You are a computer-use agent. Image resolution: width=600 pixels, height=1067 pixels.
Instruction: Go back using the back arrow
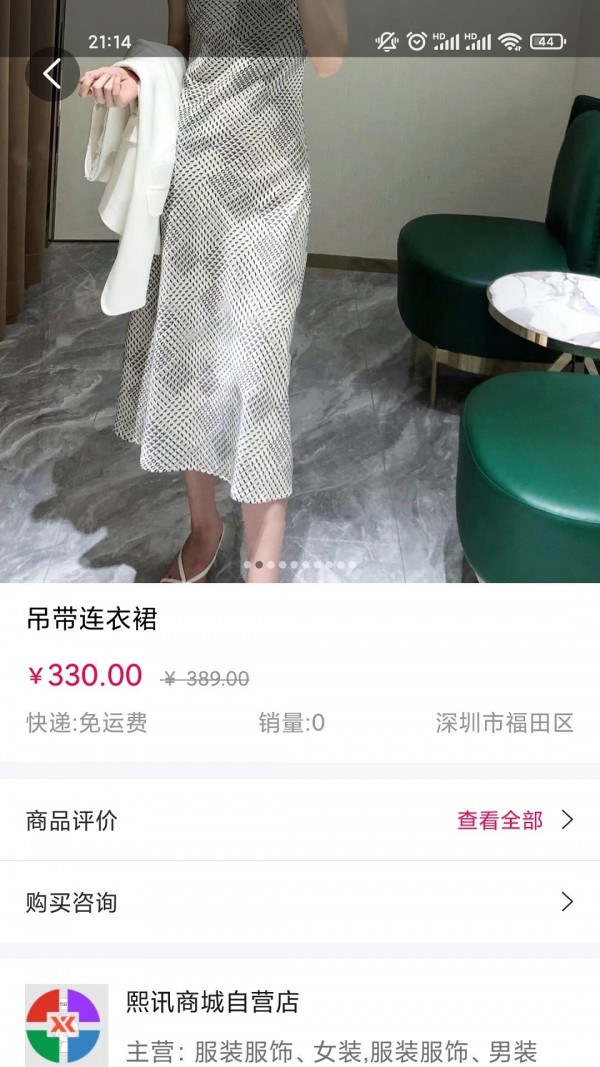(52, 74)
